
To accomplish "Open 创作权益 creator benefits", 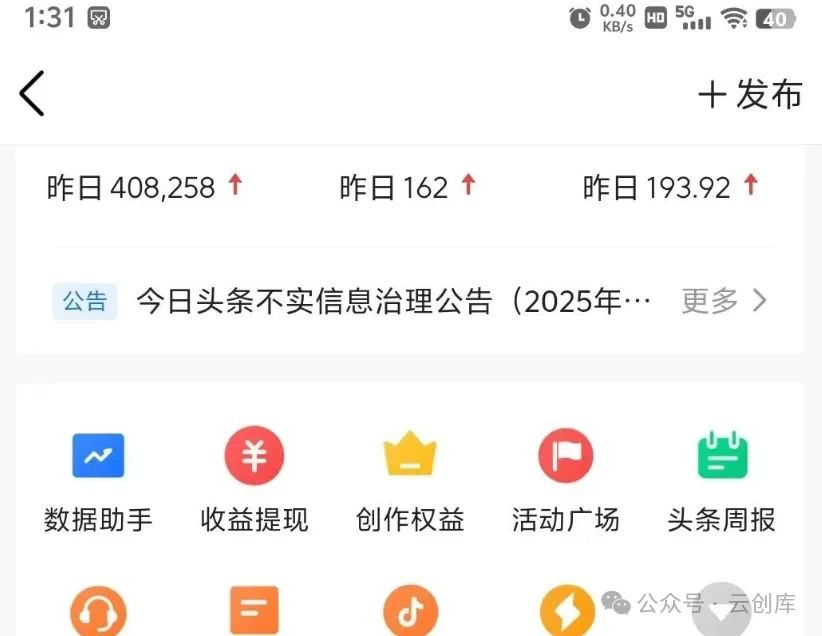I will (x=410, y=478).
